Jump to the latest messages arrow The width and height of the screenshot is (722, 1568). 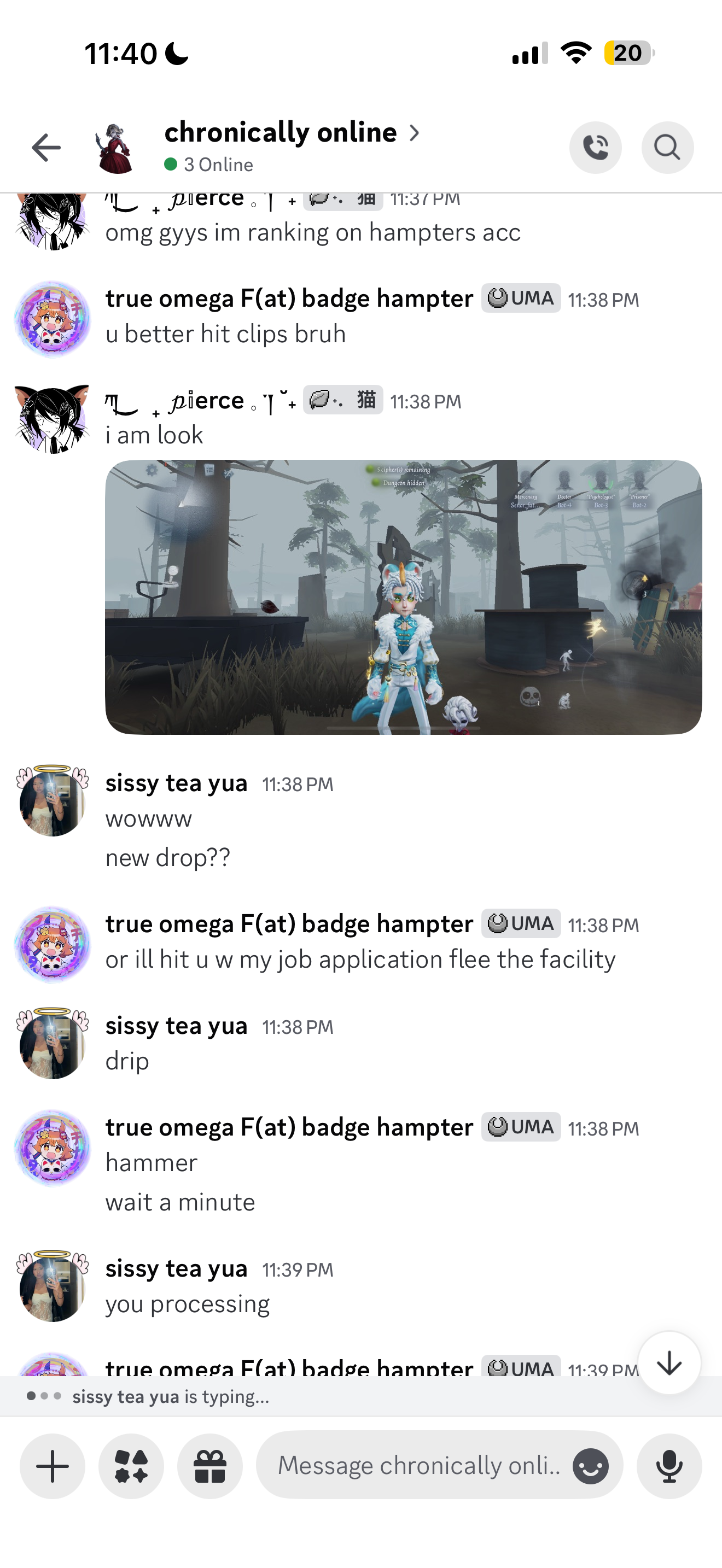coord(669,1363)
